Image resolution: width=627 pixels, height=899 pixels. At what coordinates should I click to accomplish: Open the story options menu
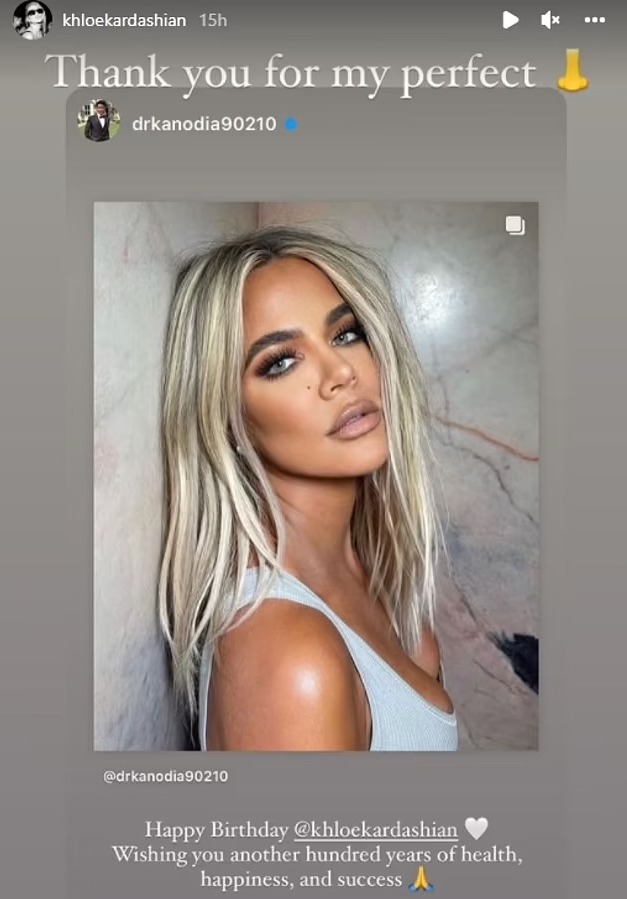click(x=594, y=20)
